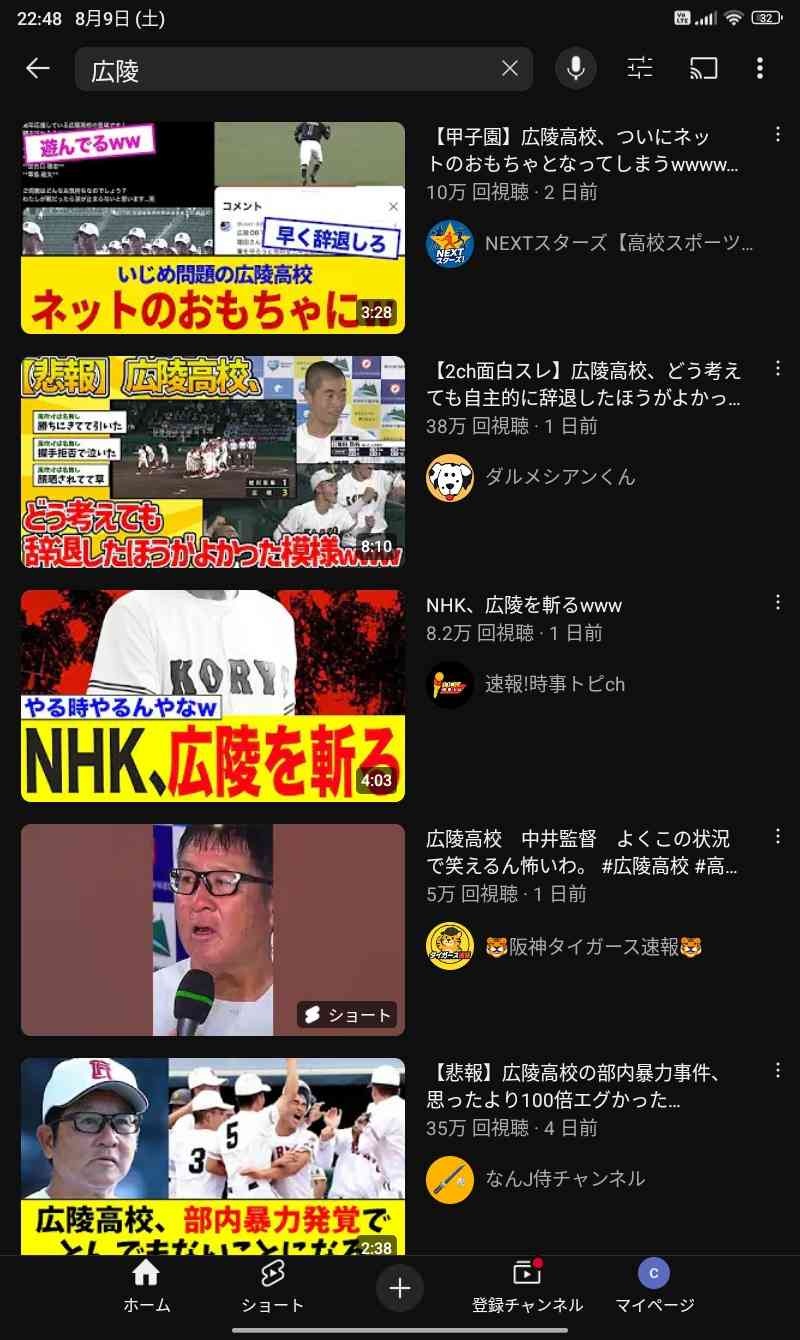Open options for the 【甲子園】広陵高校 video

777,133
